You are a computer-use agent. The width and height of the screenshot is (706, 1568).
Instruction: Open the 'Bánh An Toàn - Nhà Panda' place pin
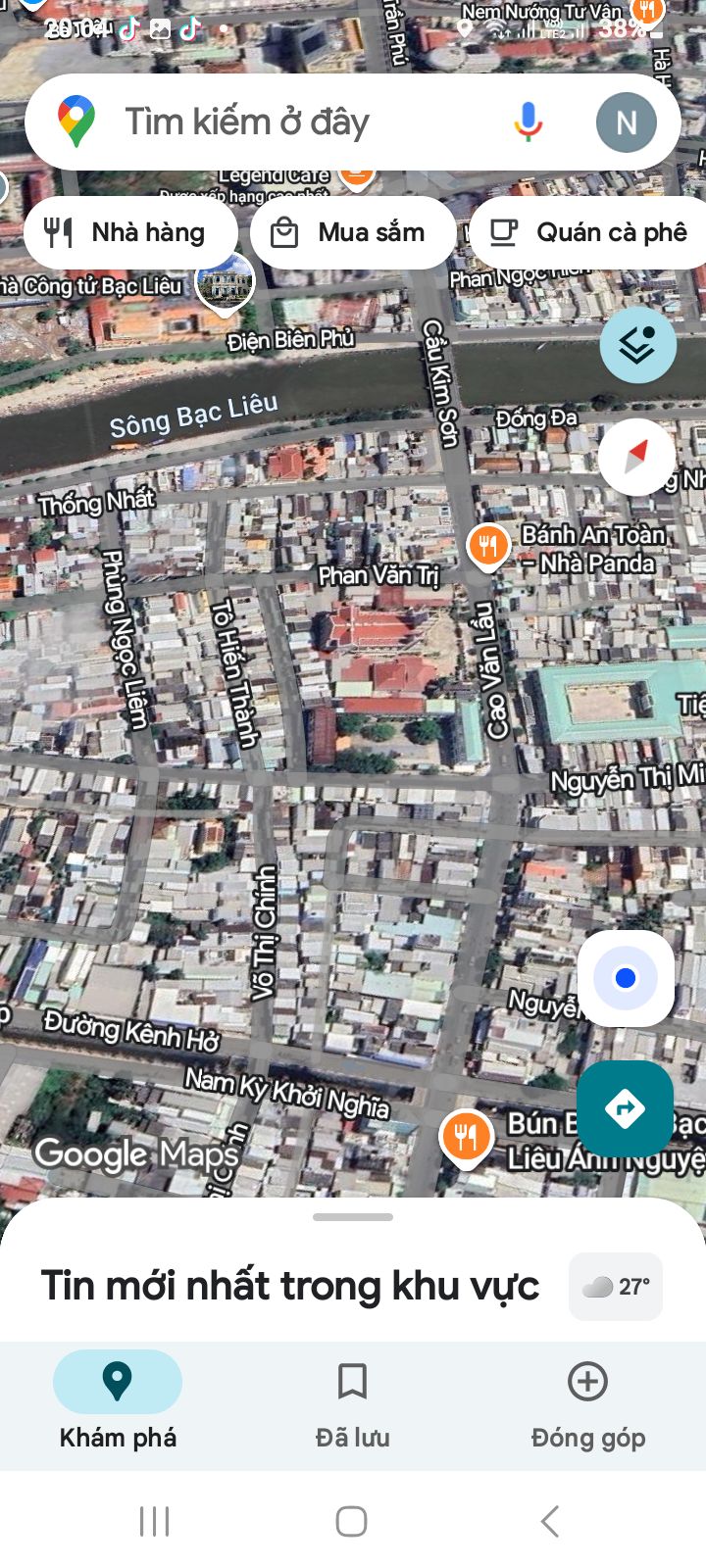point(487,548)
